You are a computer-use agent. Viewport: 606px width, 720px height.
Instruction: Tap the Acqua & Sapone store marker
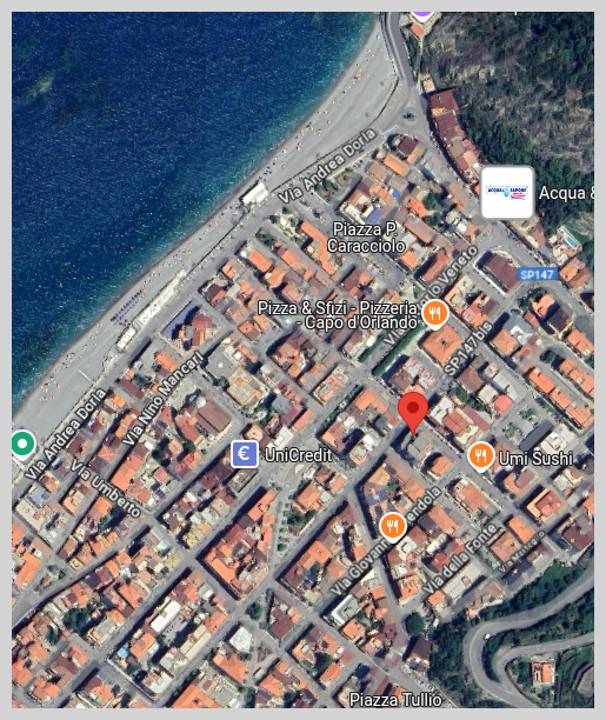pos(507,192)
